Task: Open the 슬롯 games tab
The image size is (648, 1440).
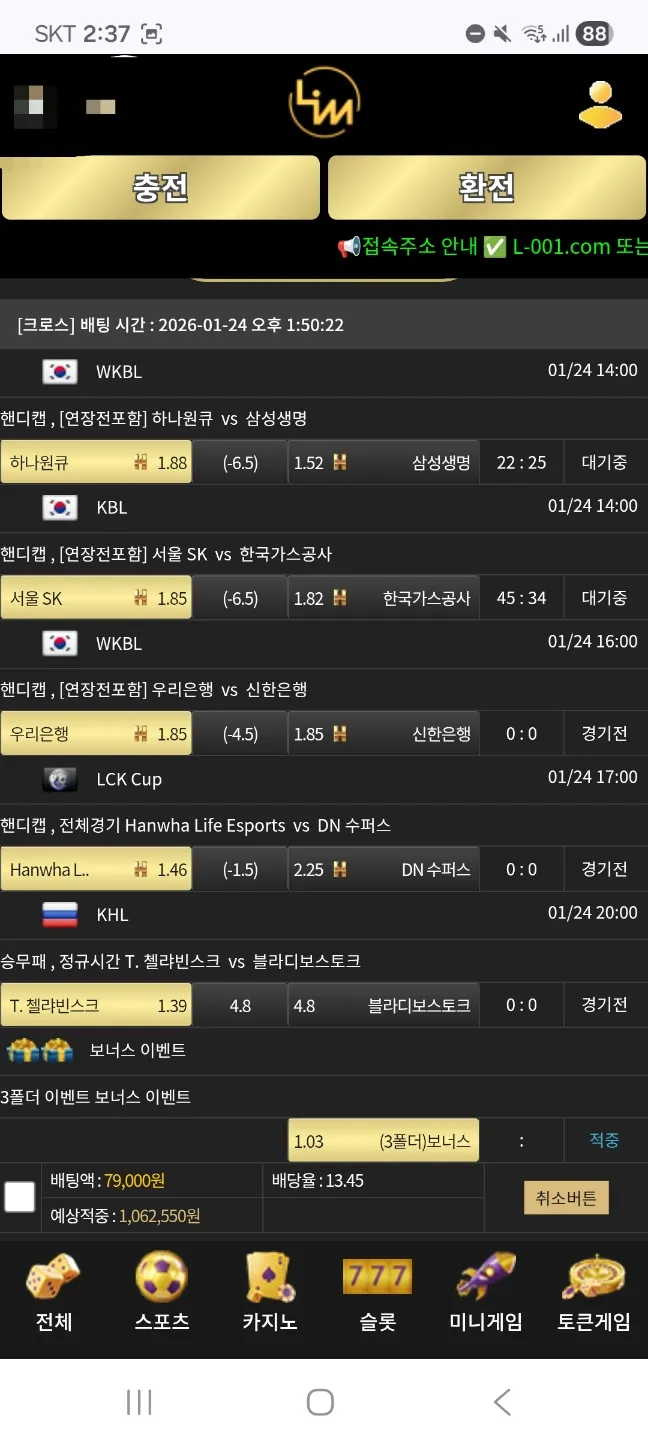Action: [x=378, y=1292]
